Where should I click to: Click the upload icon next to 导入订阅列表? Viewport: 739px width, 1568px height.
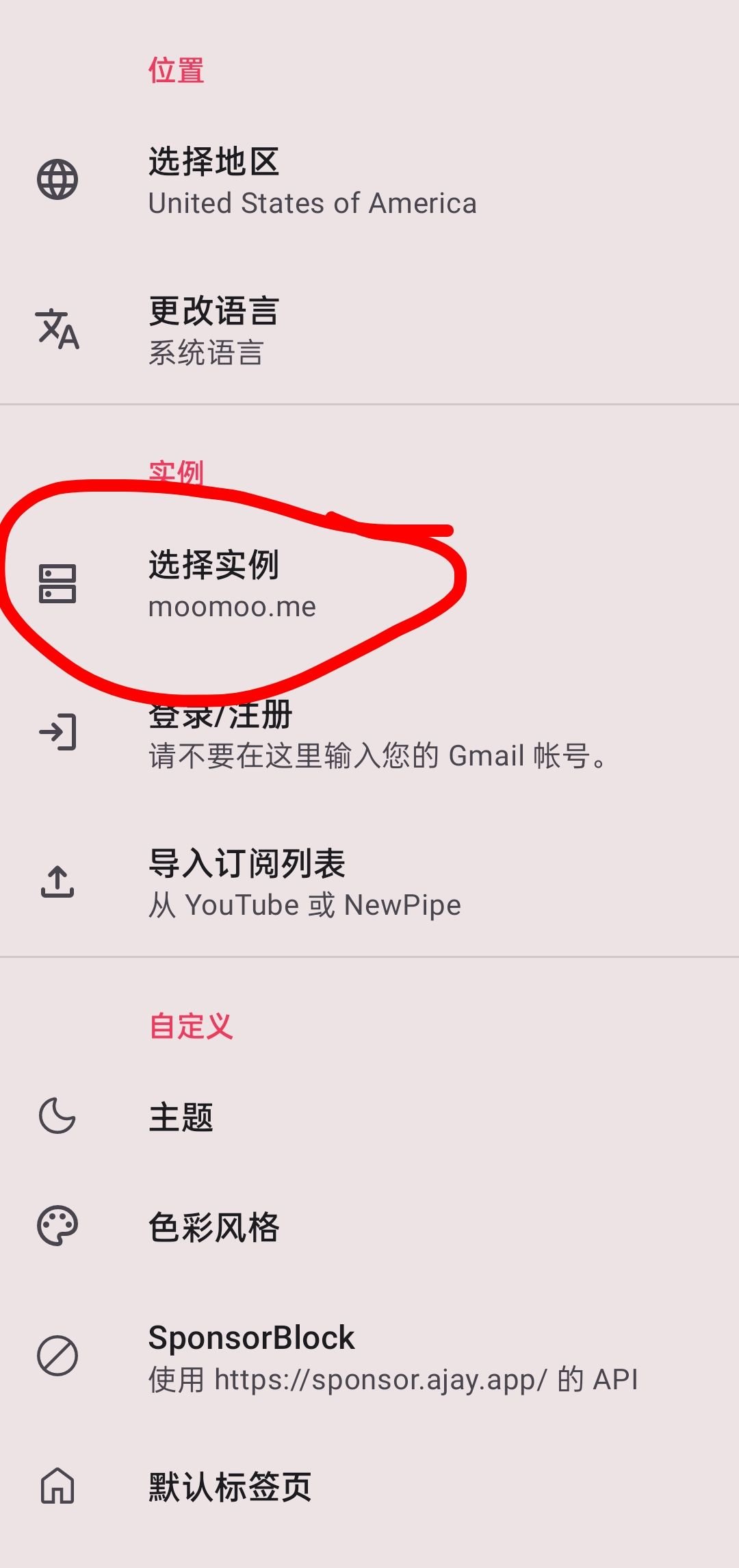(57, 883)
